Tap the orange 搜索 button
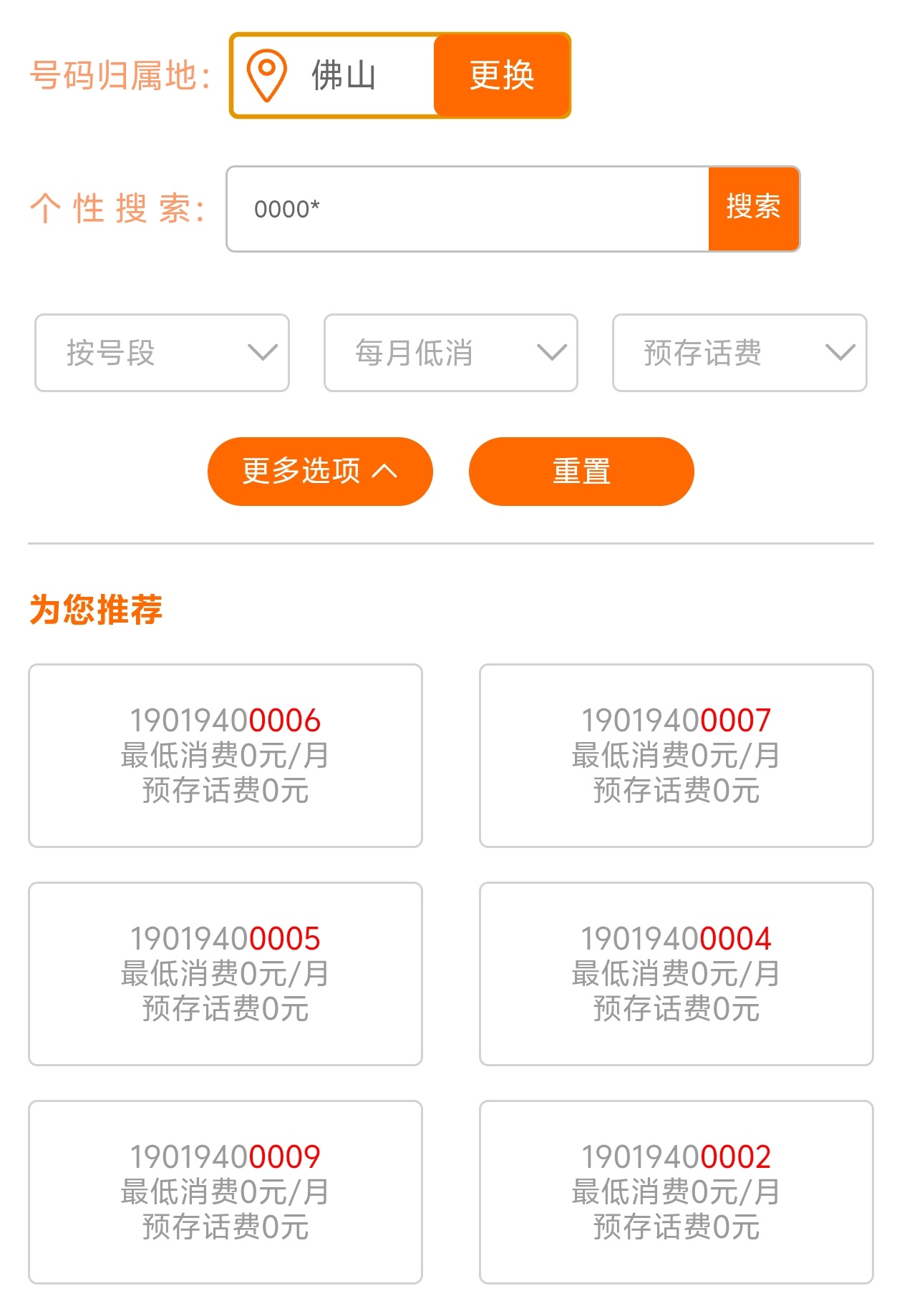 [x=753, y=208]
